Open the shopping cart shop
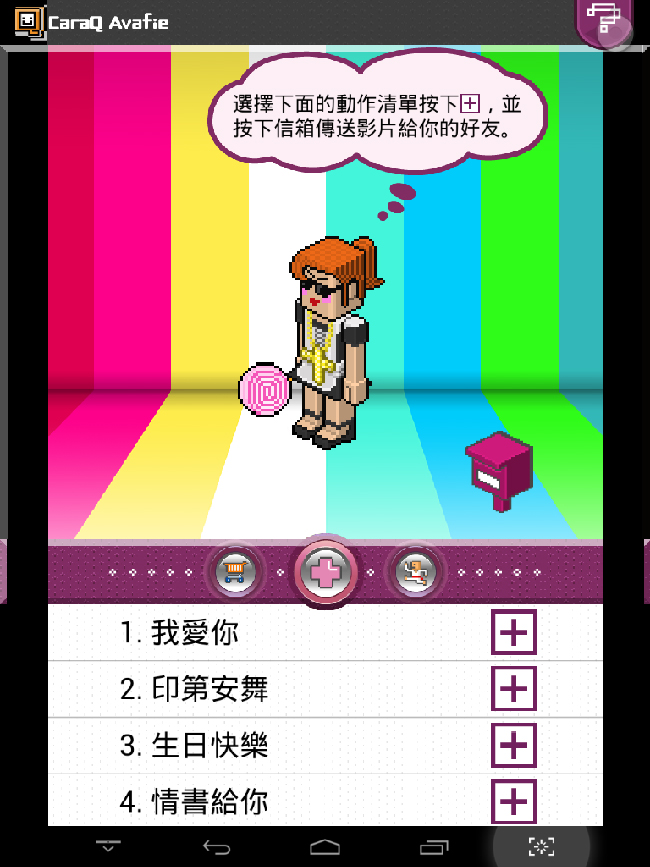This screenshot has height=867, width=650. (235, 573)
